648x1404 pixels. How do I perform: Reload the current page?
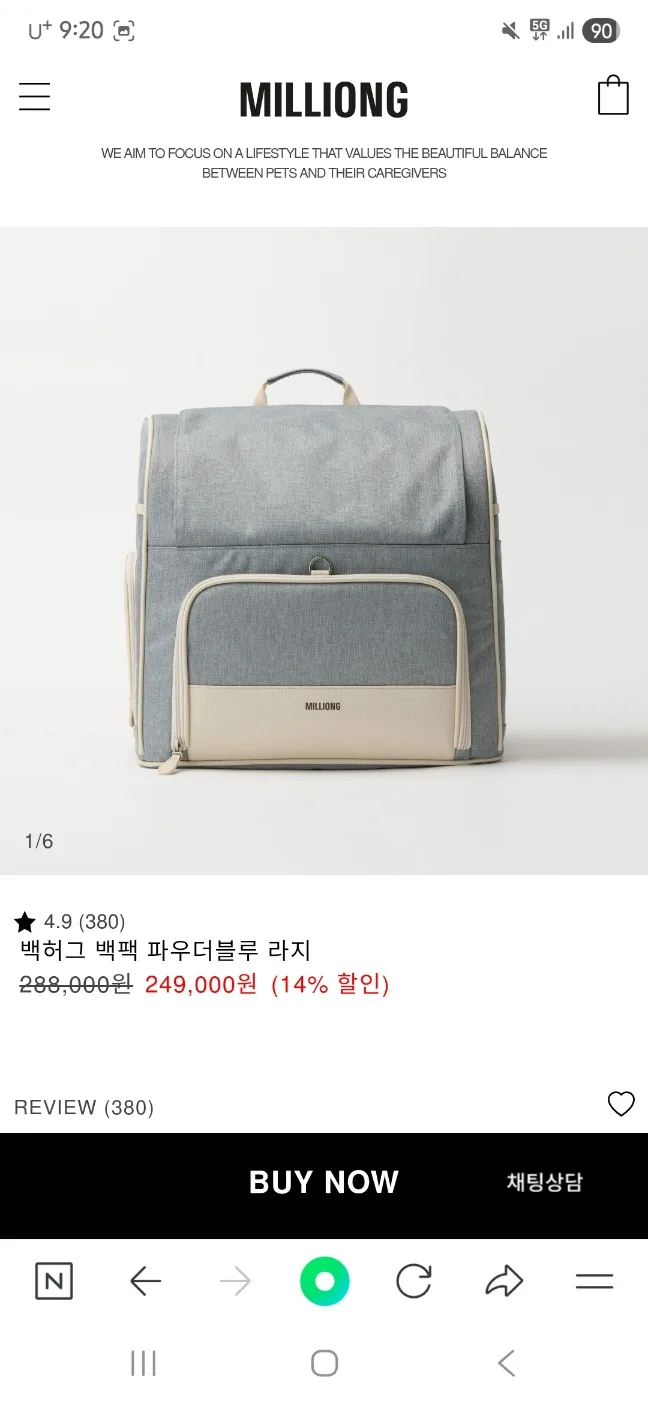click(x=413, y=1281)
